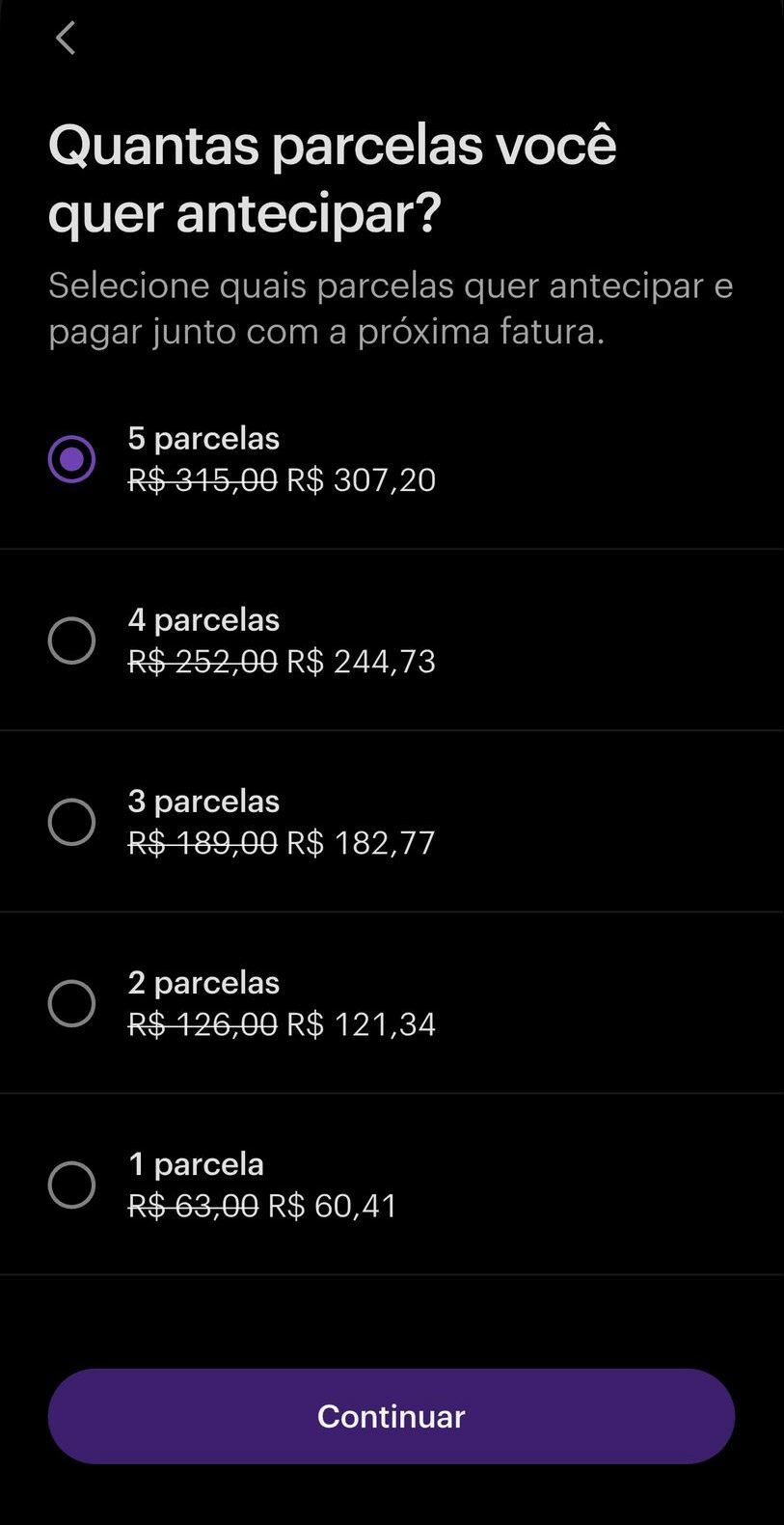
Task: Tap the row showing R$ 307,20
Action: [360, 479]
